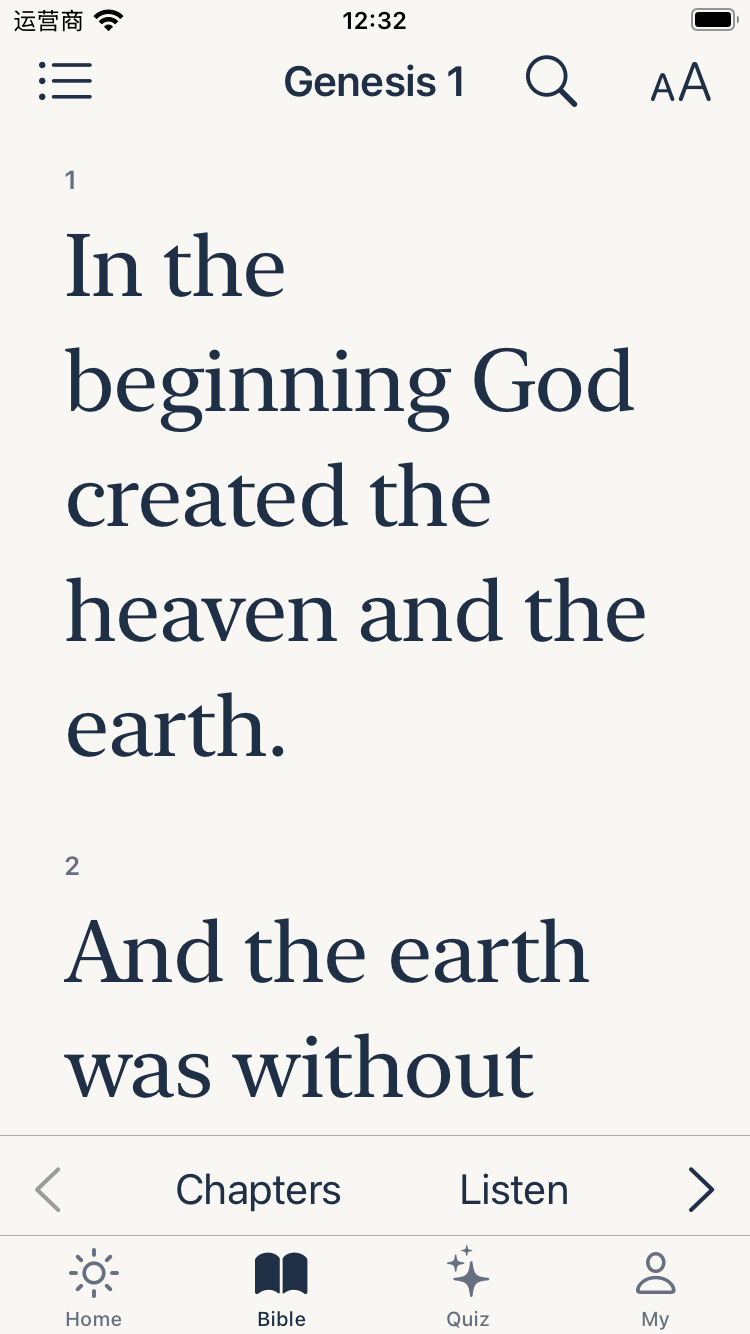Open the table of contents list icon
The height and width of the screenshot is (1334, 750).
65,81
